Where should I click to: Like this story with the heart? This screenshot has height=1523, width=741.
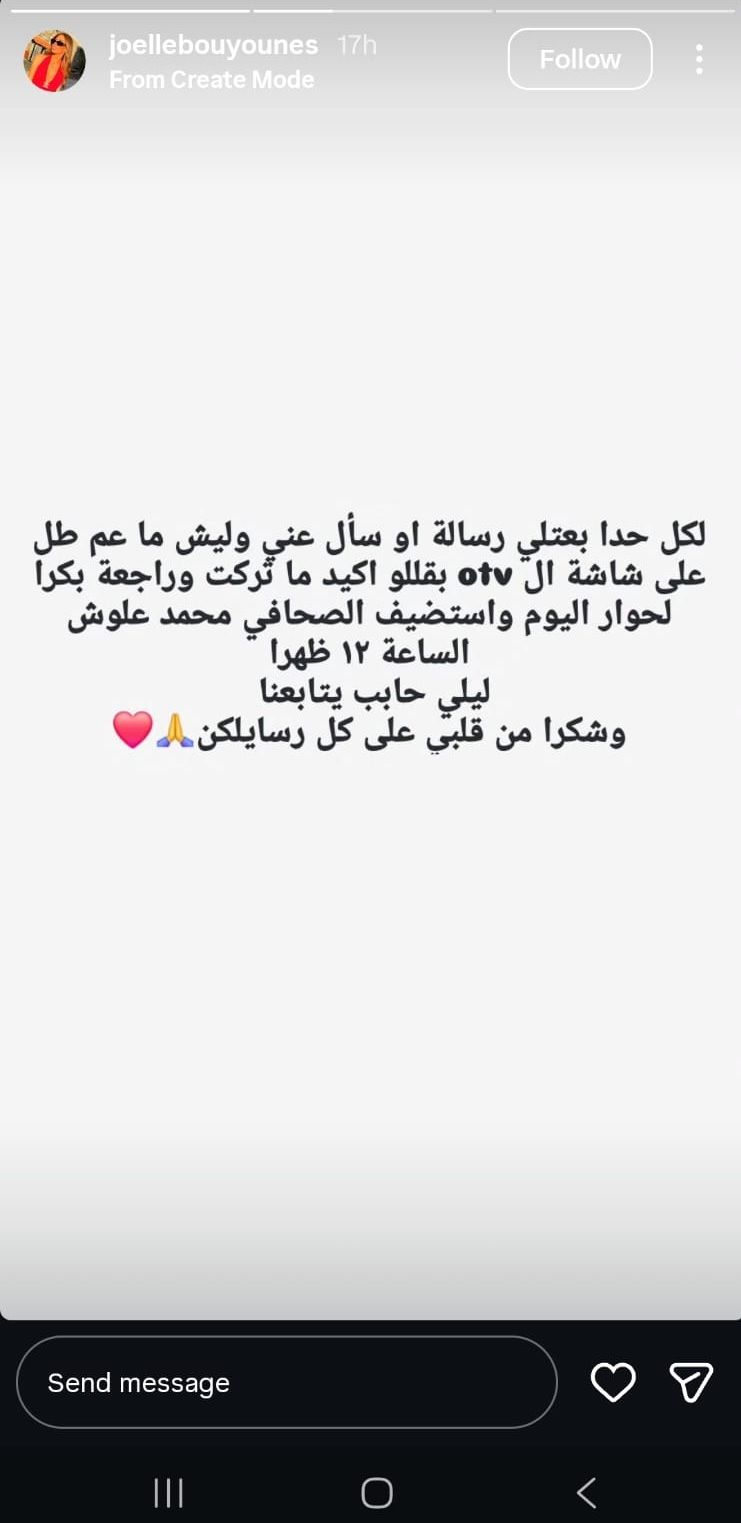(613, 1382)
